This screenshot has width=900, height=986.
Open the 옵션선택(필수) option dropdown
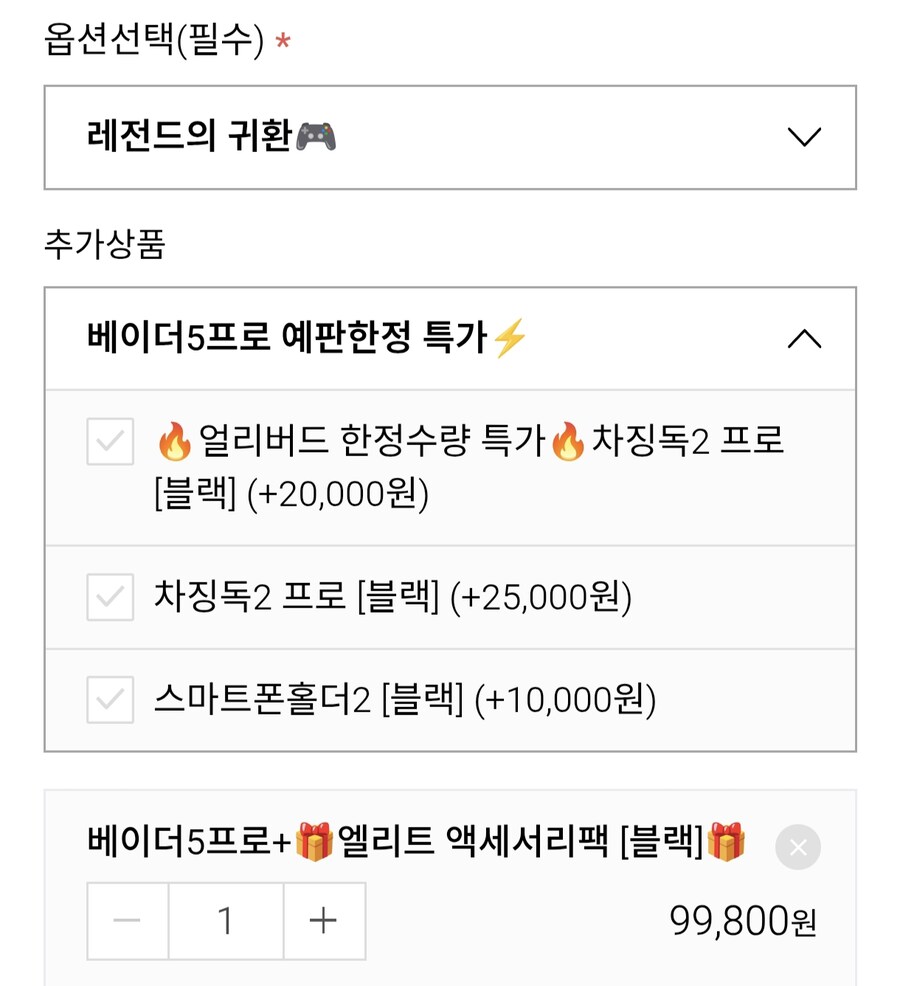450,137
